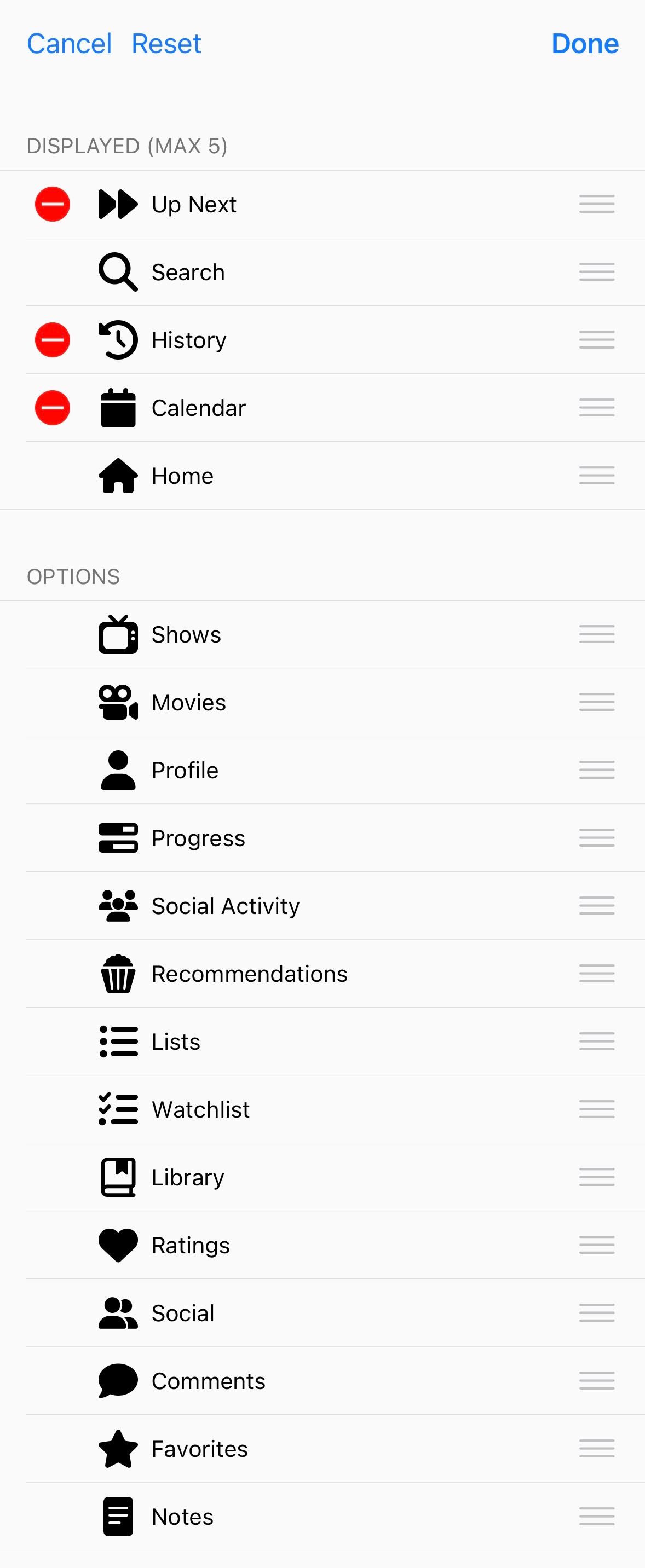Image resolution: width=645 pixels, height=1568 pixels.
Task: Choose the Ratings option
Action: 323,1246
